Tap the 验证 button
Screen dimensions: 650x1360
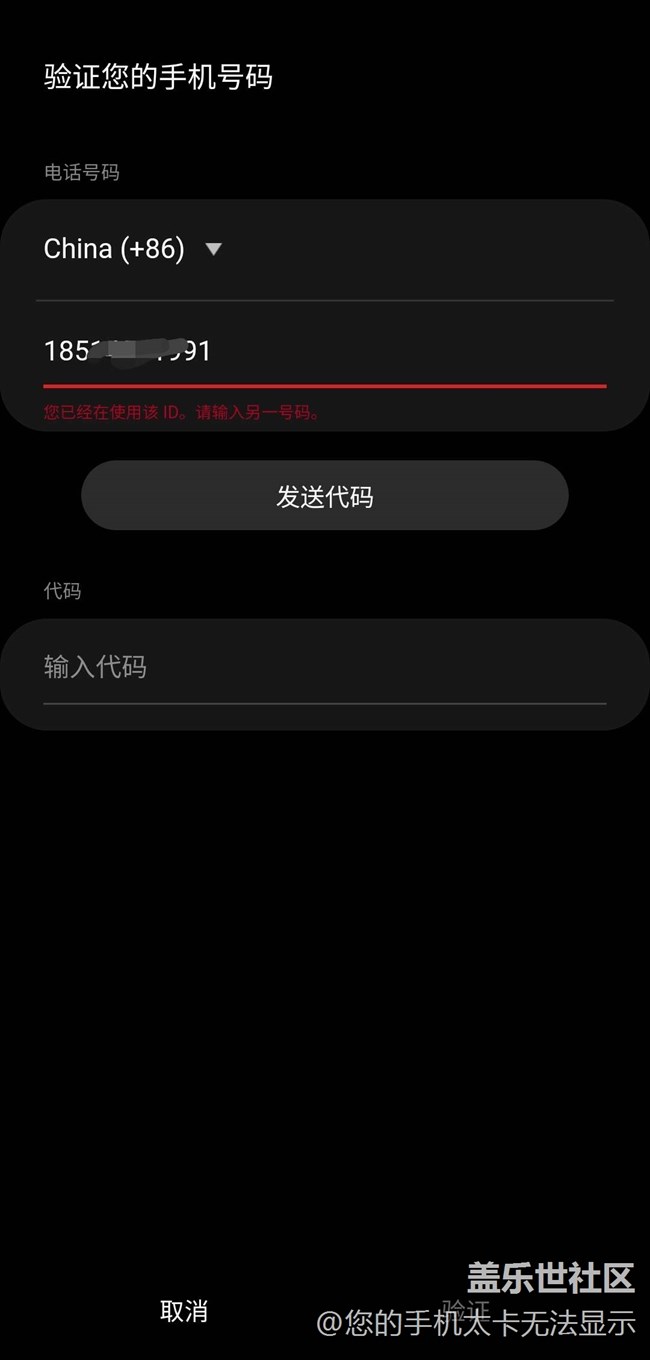(x=465, y=1309)
